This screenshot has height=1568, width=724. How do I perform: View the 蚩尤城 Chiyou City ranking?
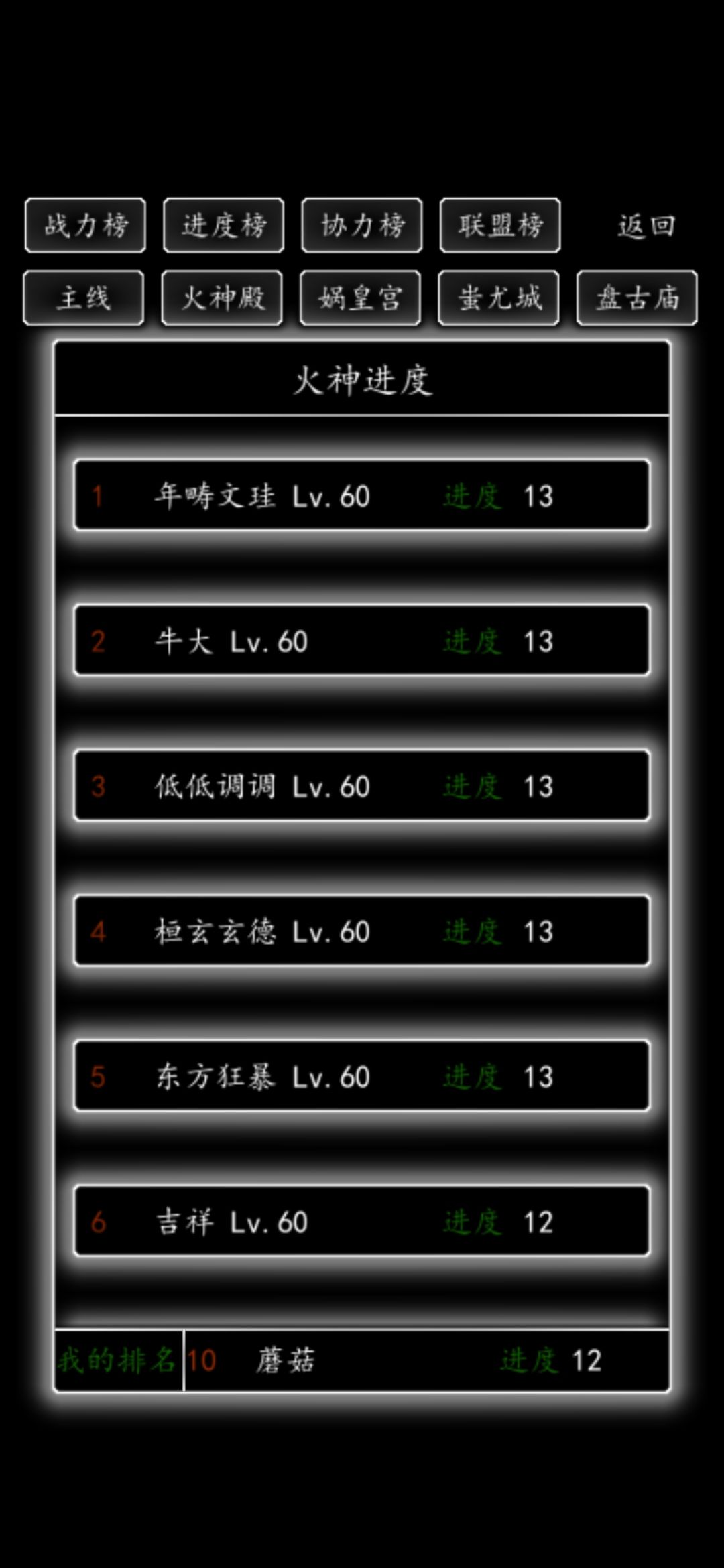pos(499,299)
